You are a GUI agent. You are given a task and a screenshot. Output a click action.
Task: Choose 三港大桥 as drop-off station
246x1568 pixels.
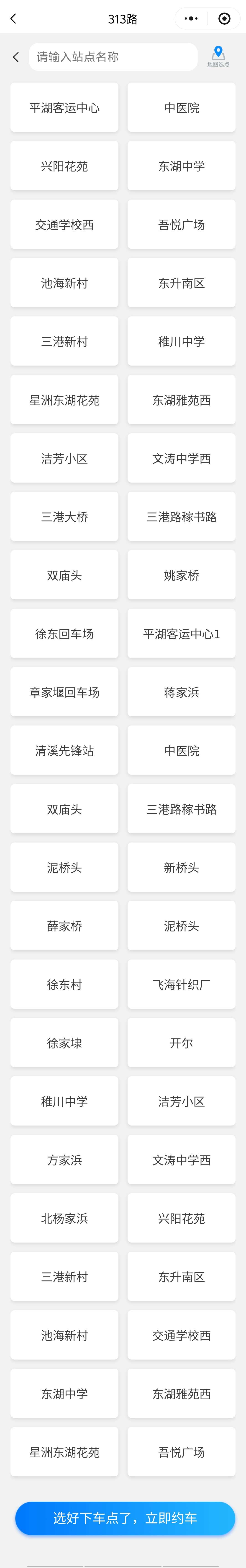pyautogui.click(x=64, y=517)
